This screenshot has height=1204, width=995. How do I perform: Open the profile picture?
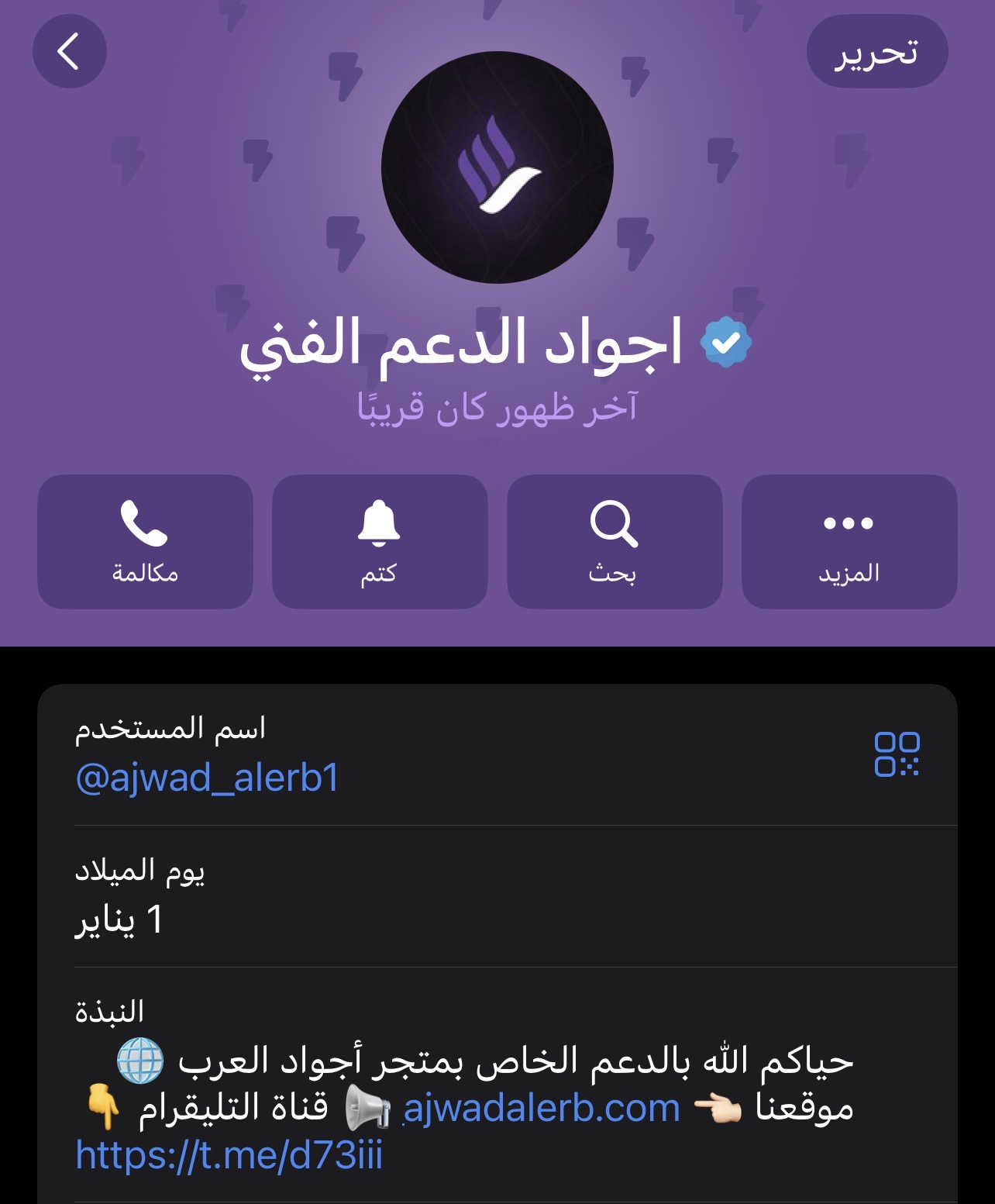(497, 167)
